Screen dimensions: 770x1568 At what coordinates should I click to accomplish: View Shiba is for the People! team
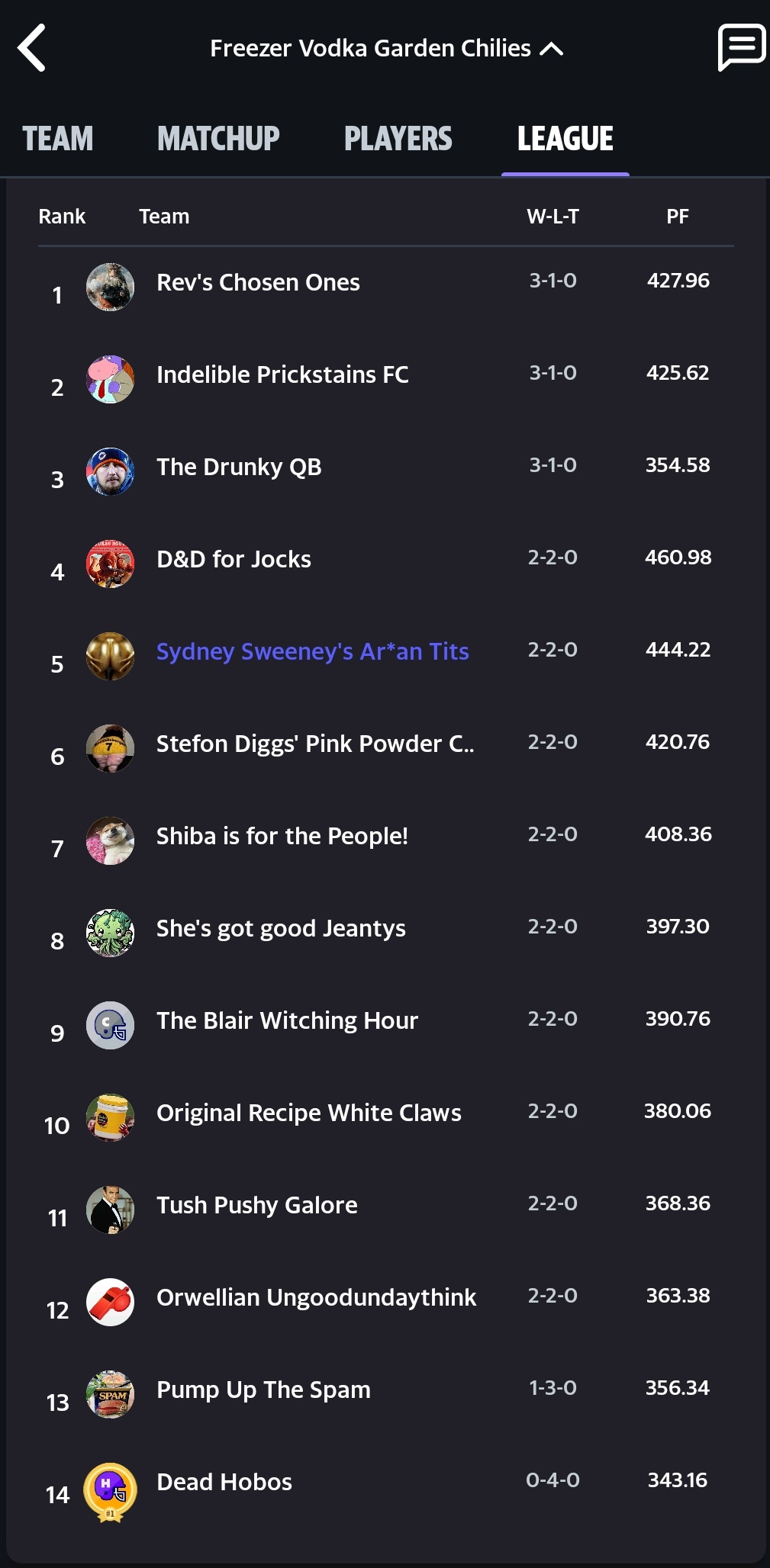(282, 837)
